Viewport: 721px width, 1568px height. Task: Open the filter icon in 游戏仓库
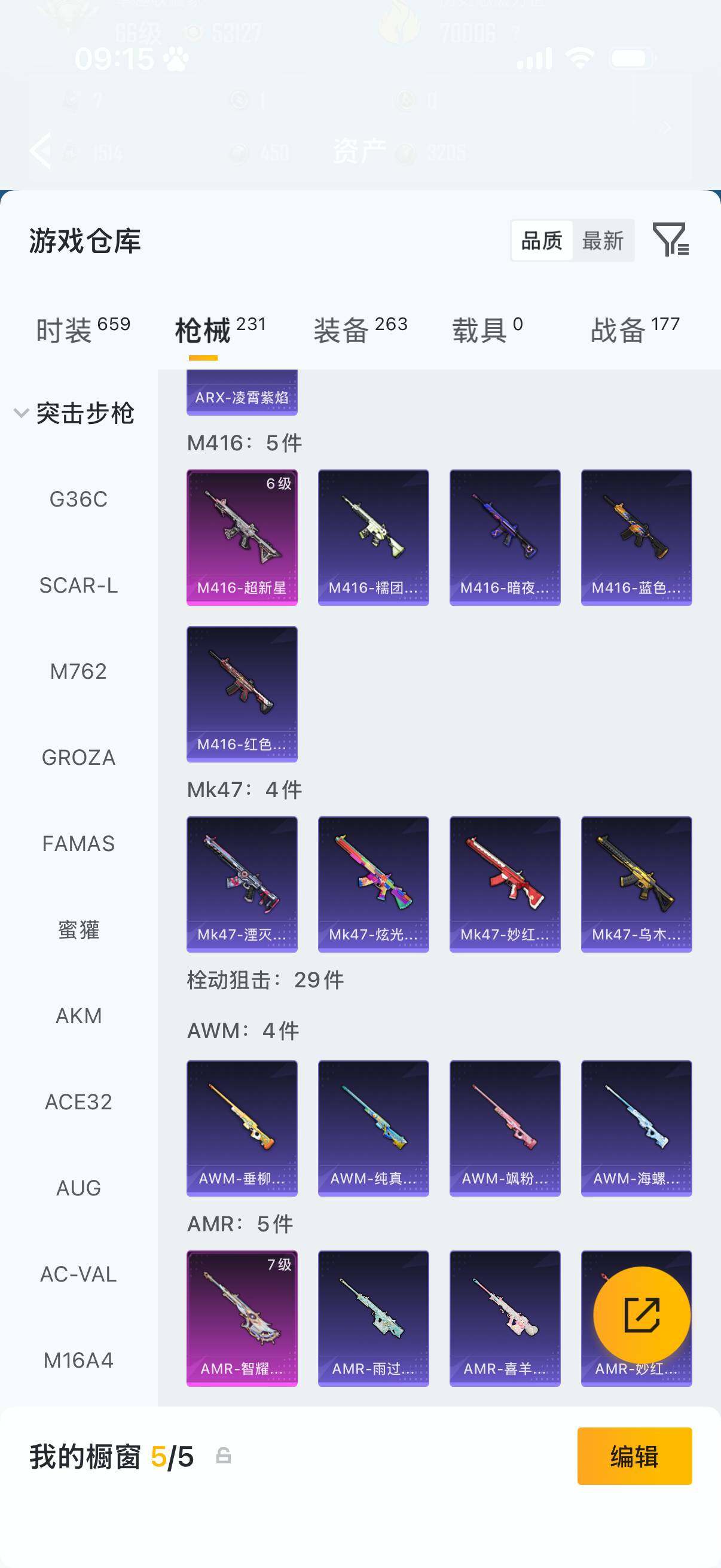tap(670, 239)
